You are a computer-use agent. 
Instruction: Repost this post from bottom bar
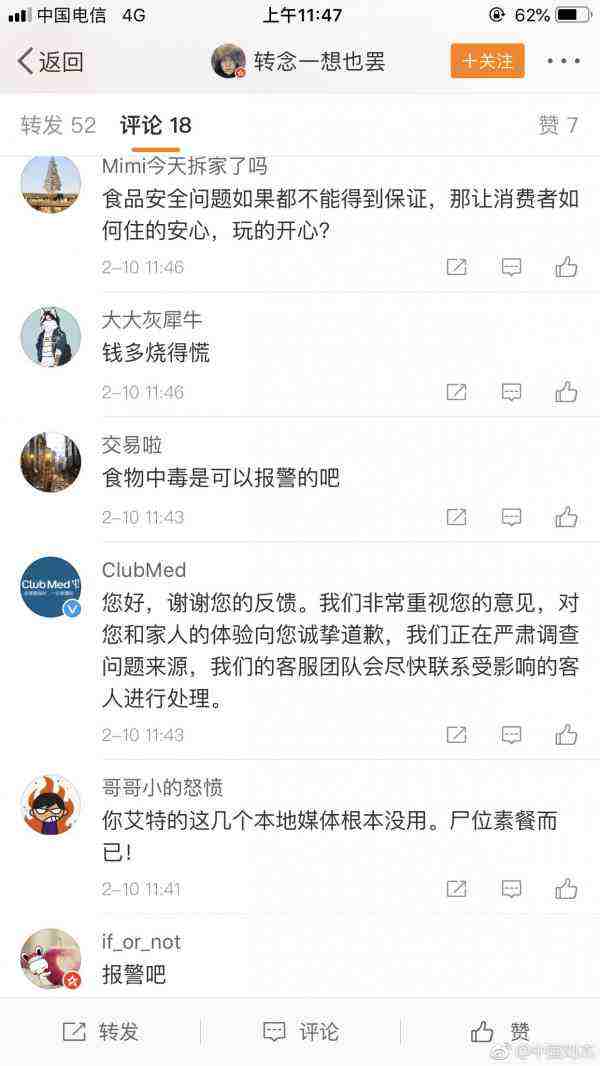[100, 1031]
